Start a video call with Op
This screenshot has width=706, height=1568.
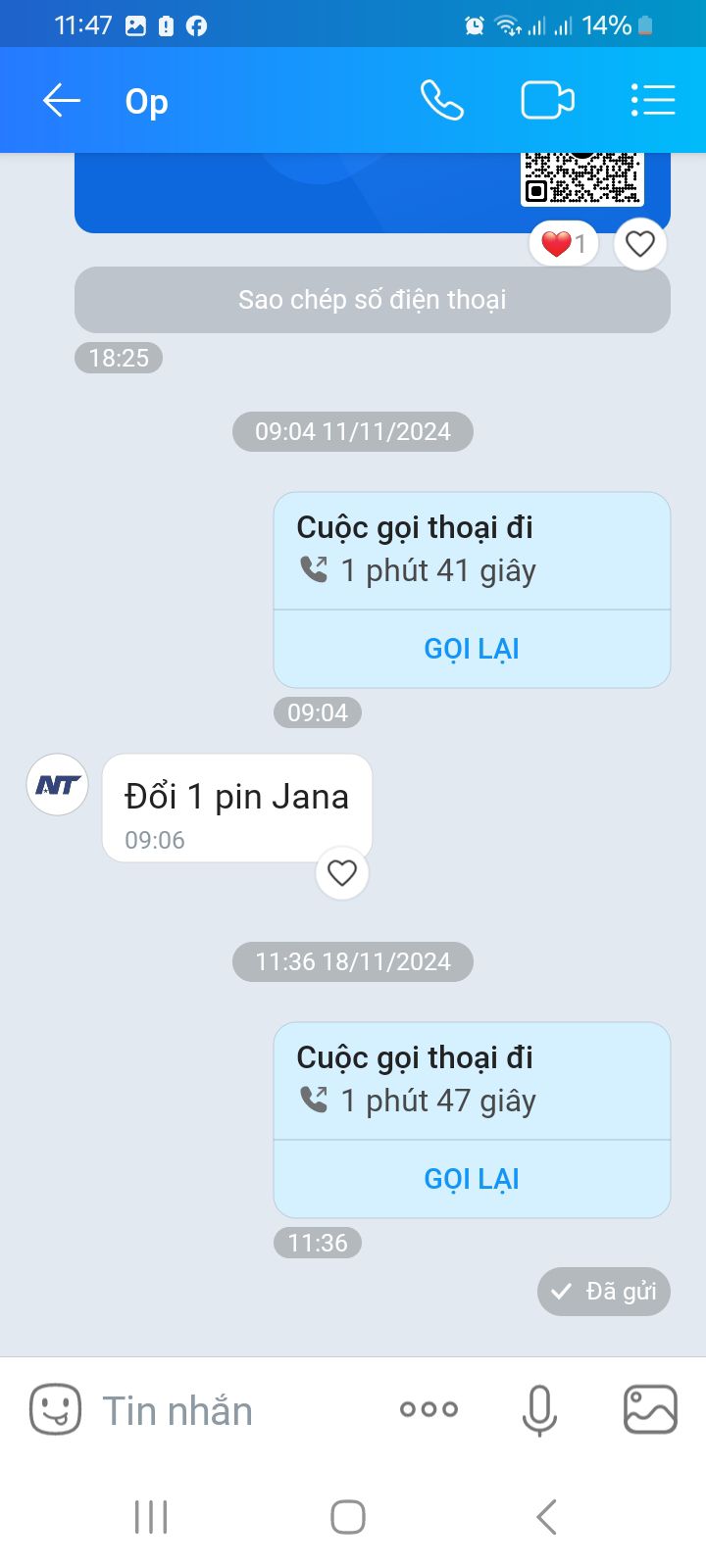[547, 99]
